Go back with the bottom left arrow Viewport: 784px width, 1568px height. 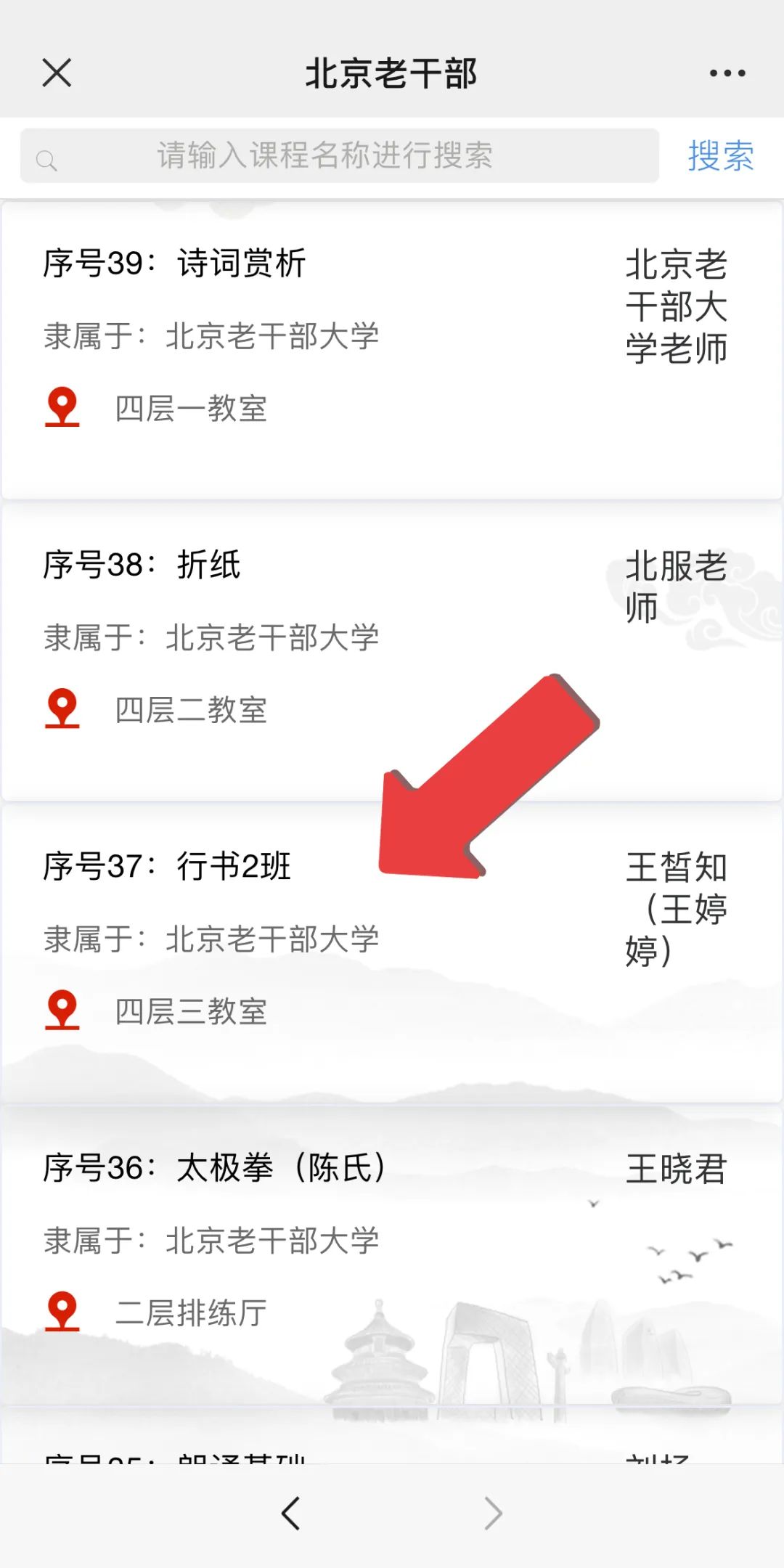[x=291, y=1514]
